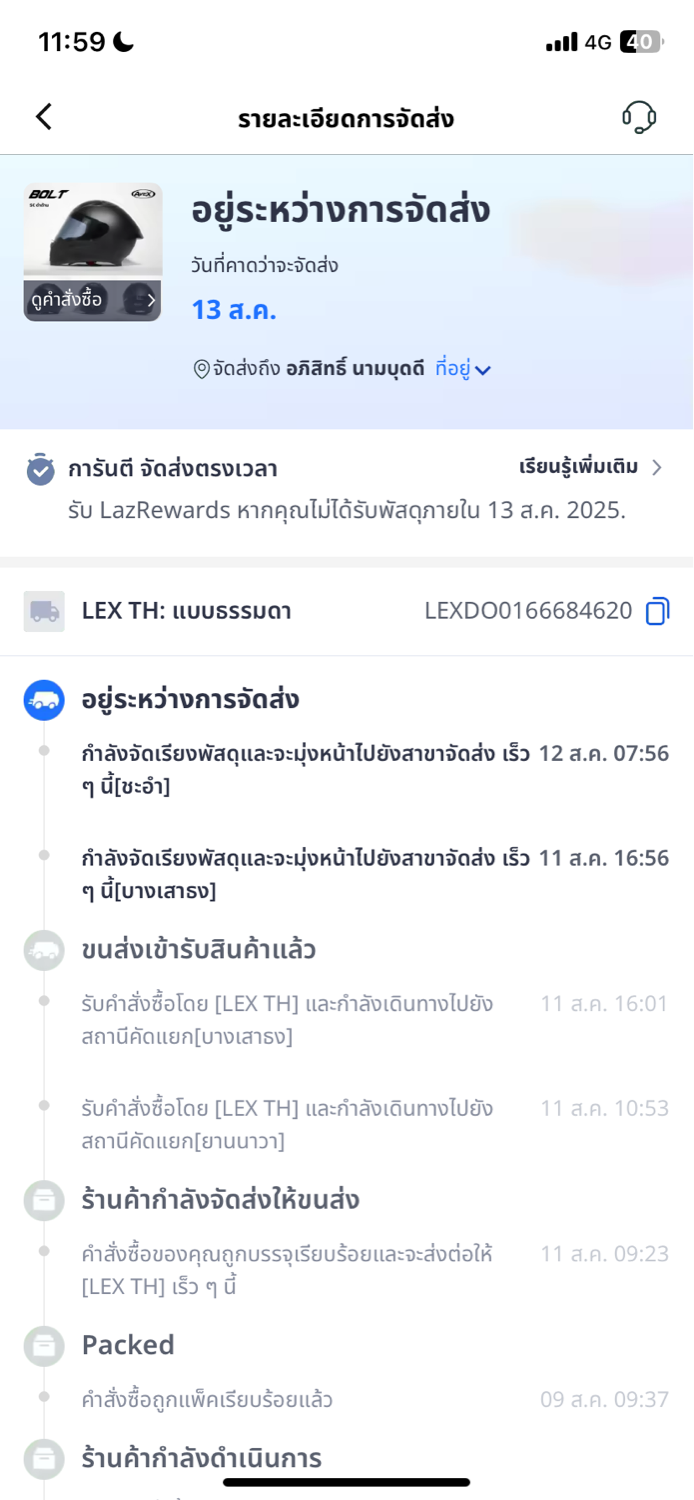The width and height of the screenshot is (694, 1500).
Task: Open customer support headset icon
Action: coord(639,117)
